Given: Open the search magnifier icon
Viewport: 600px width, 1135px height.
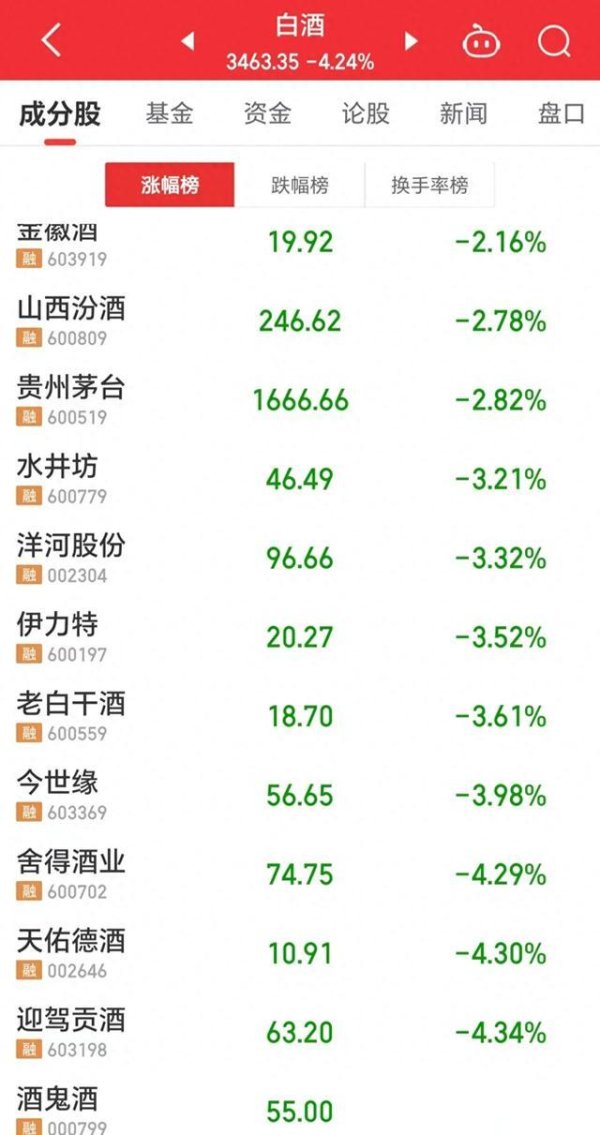Looking at the screenshot, I should [x=554, y=41].
